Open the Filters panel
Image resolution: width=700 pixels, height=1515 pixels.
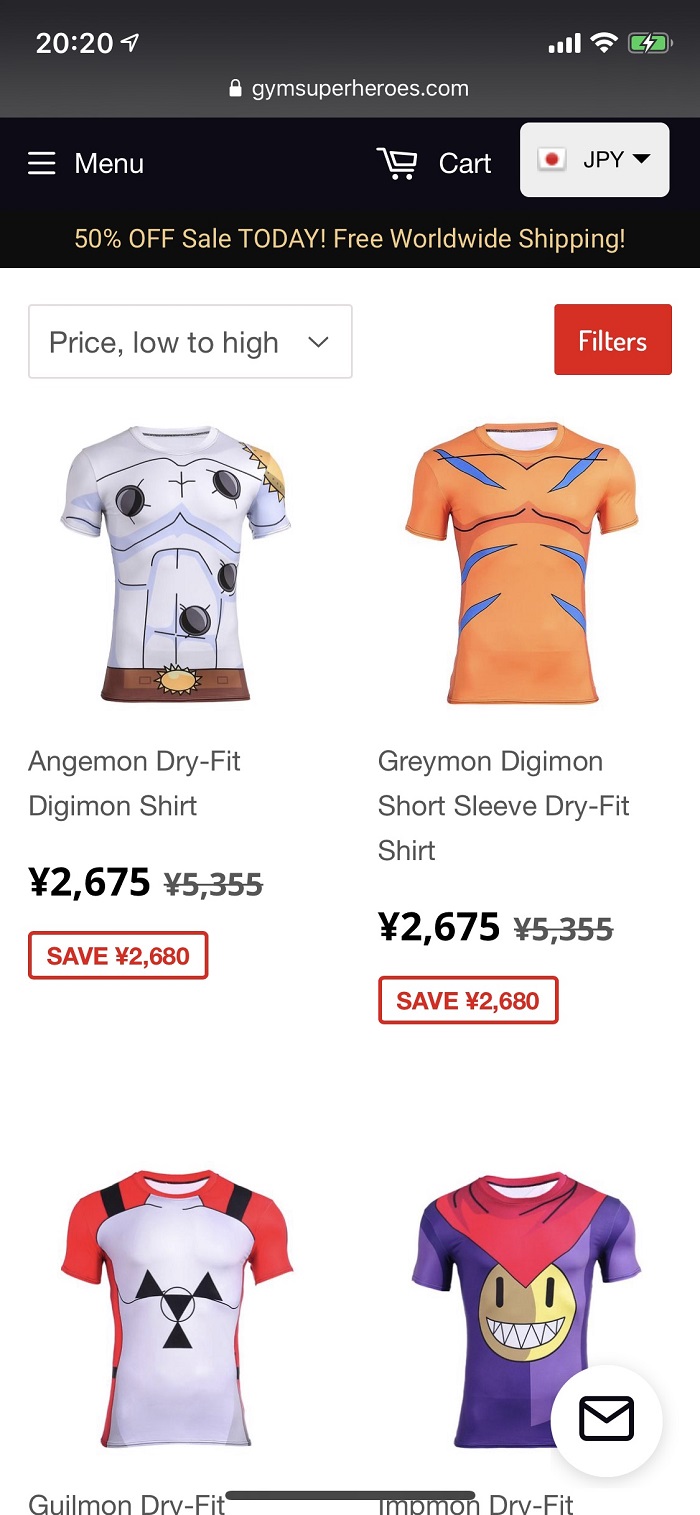click(x=612, y=340)
